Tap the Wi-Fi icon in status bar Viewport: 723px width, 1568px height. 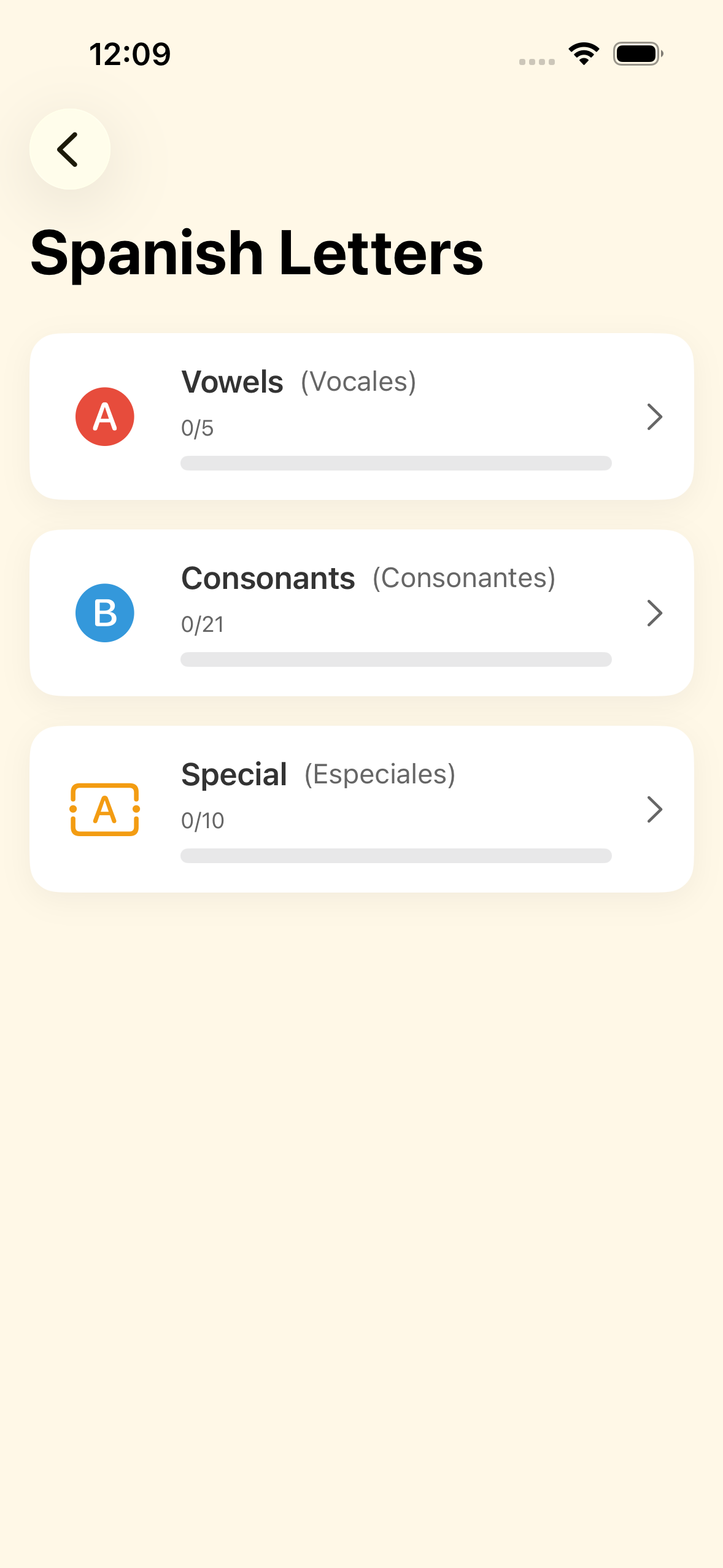[x=582, y=53]
